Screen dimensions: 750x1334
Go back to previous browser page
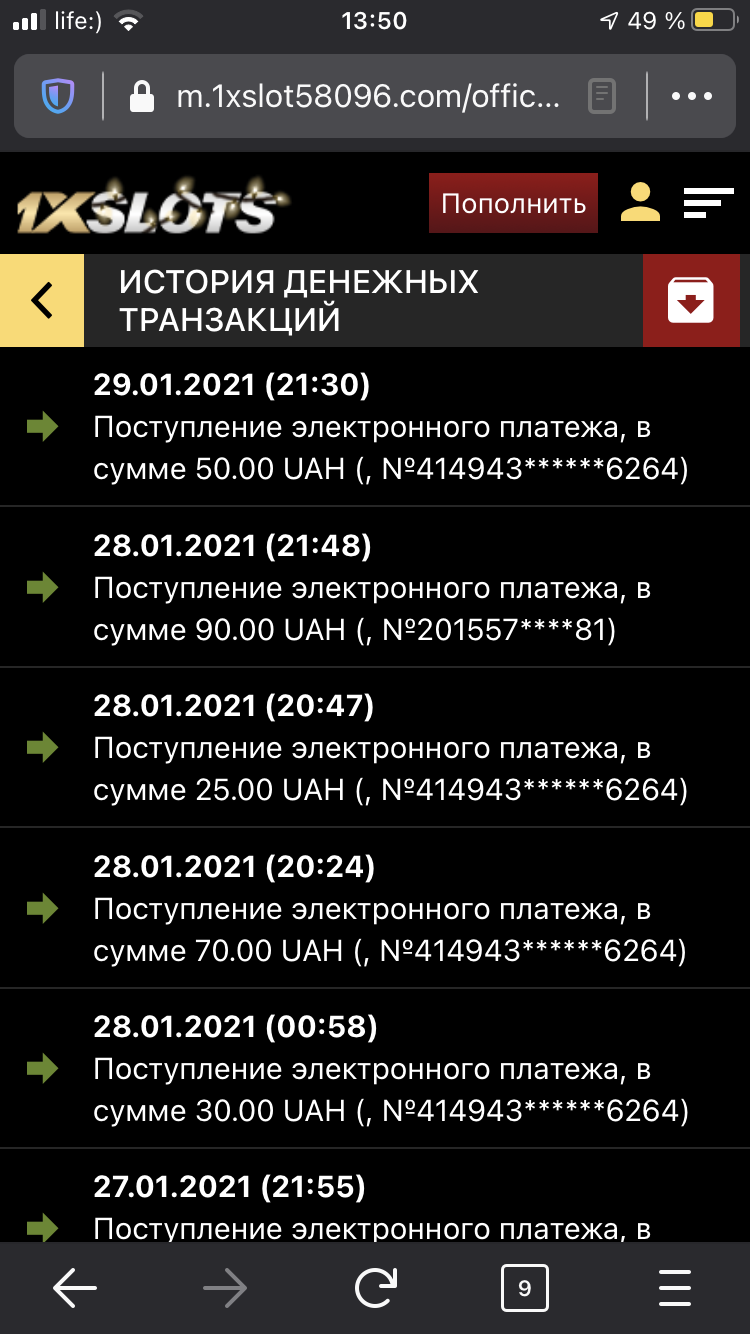tap(75, 1288)
